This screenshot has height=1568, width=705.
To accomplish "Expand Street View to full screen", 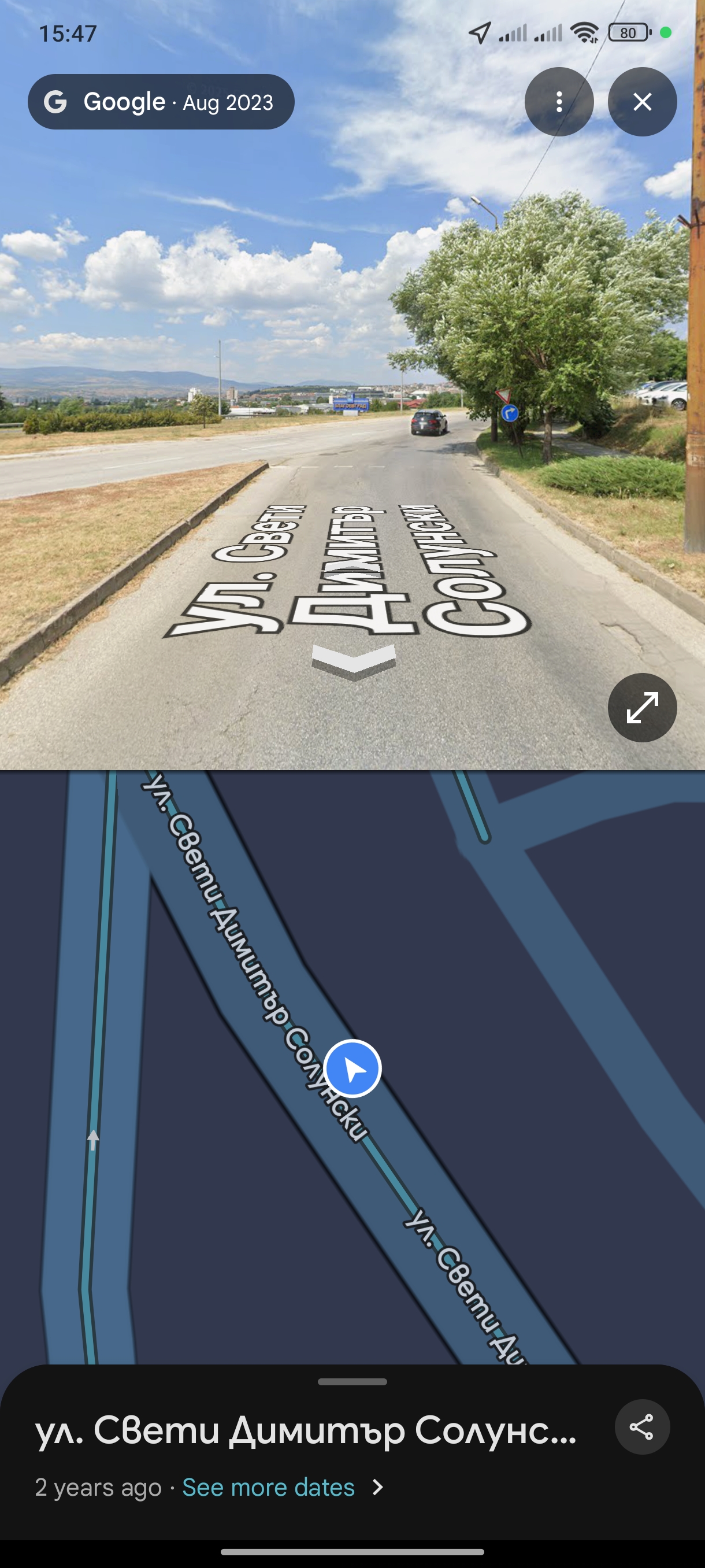I will coord(642,707).
